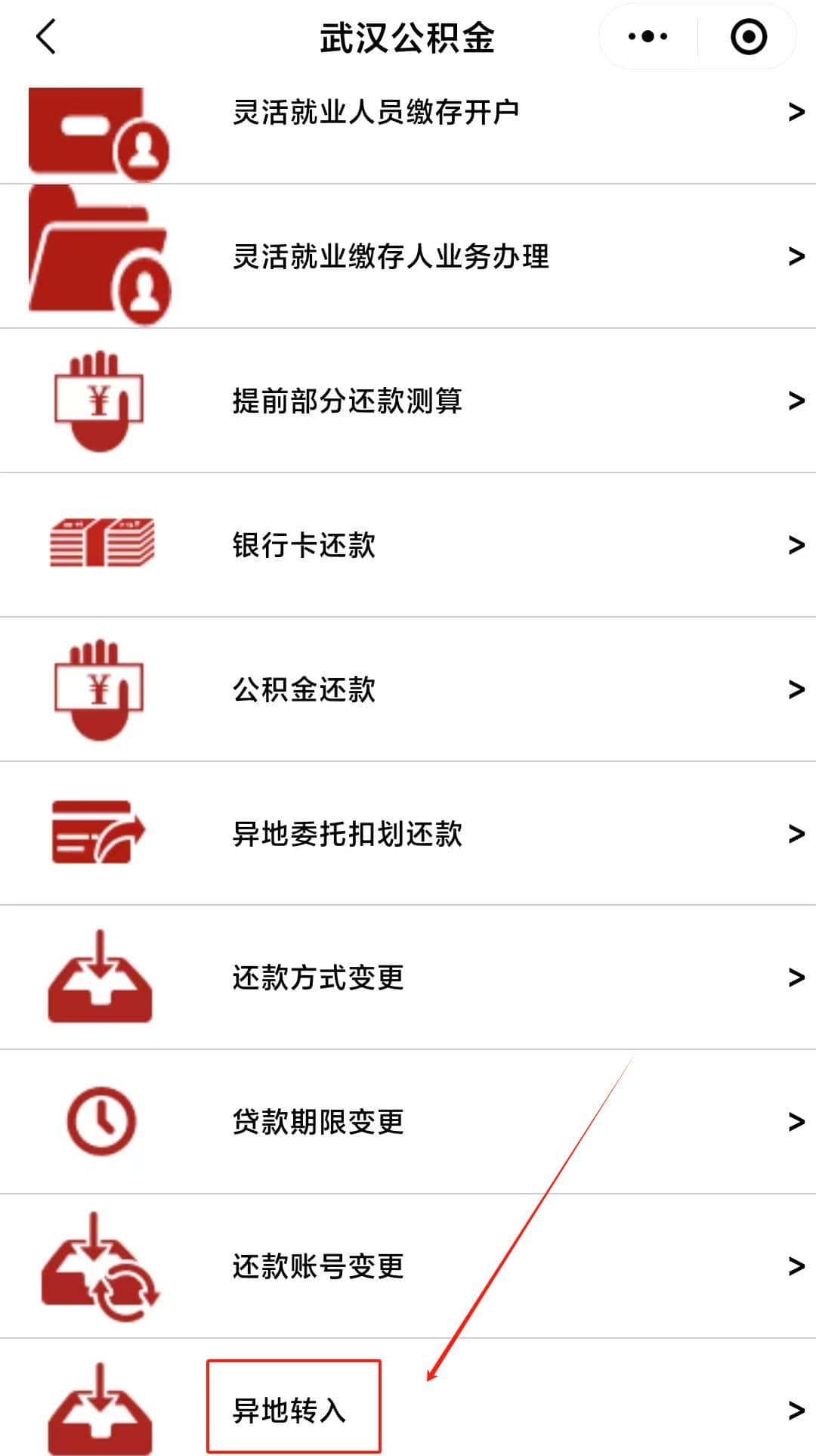Open the 异地转入 service

coord(295,1408)
